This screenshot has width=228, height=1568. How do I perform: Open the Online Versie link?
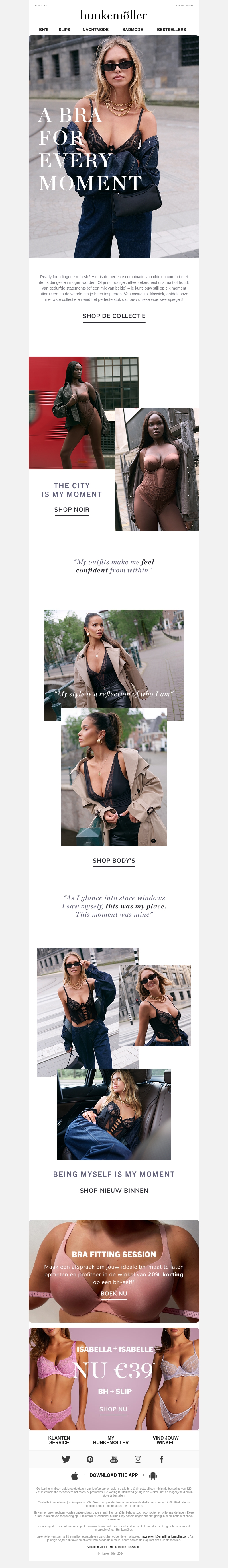click(x=185, y=5)
